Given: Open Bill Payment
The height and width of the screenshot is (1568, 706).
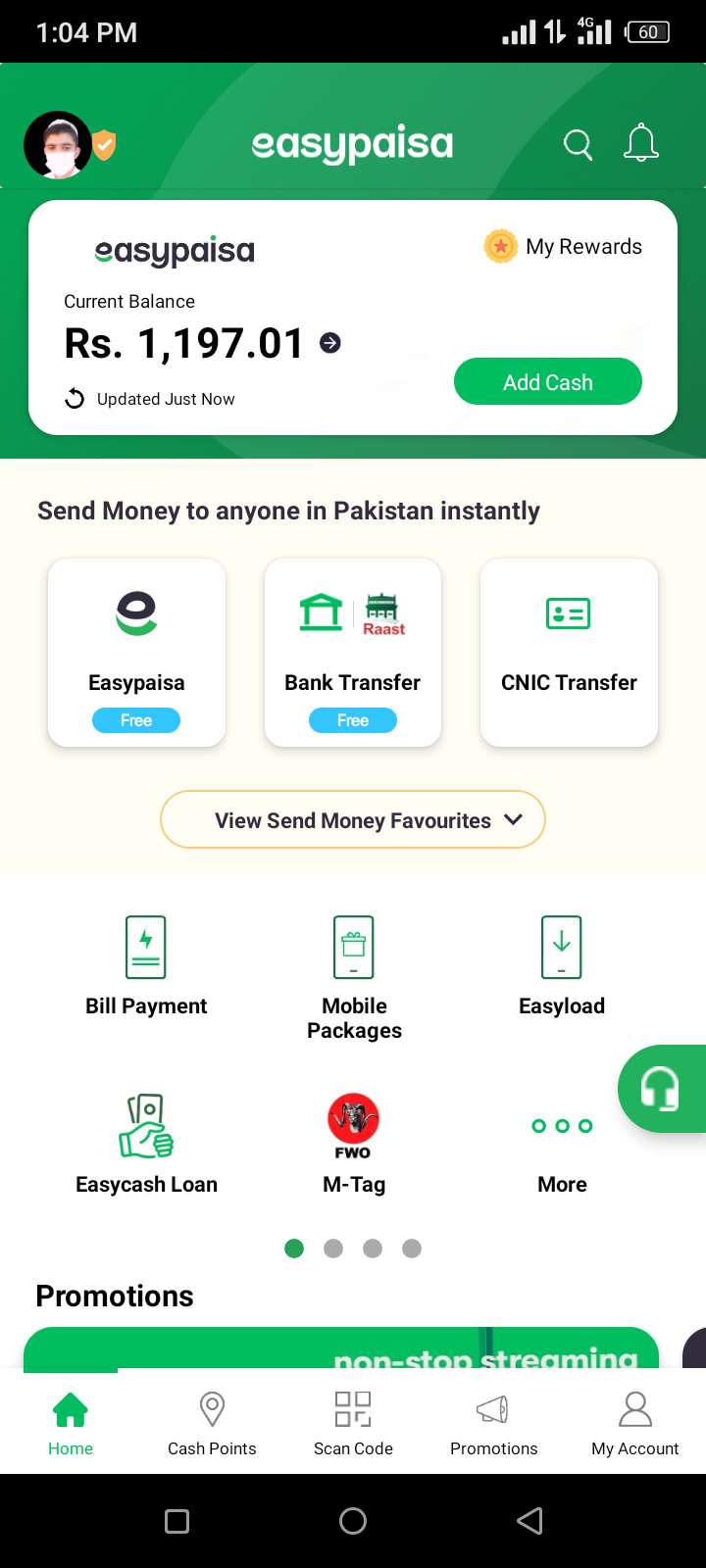Looking at the screenshot, I should [x=146, y=966].
